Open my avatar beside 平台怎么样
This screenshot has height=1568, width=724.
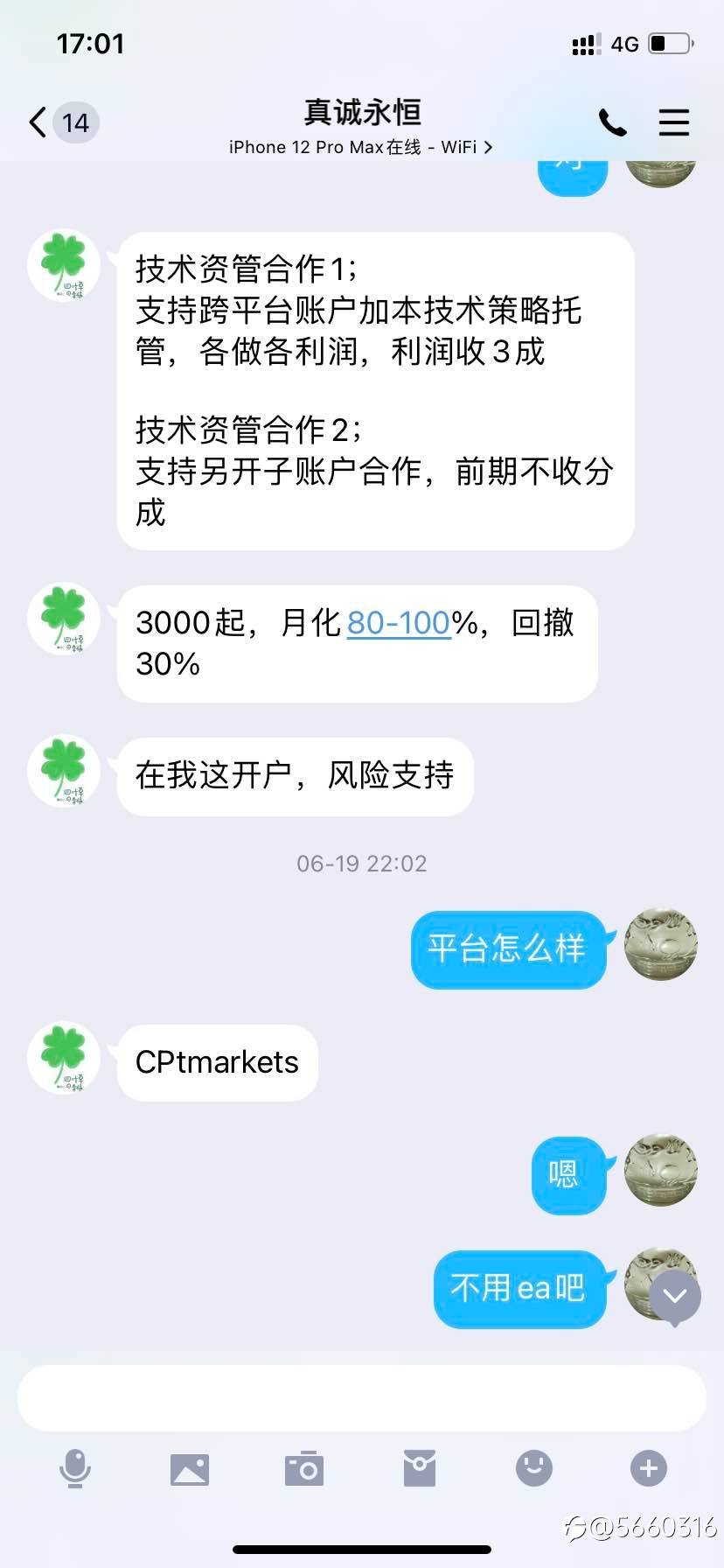[x=661, y=945]
